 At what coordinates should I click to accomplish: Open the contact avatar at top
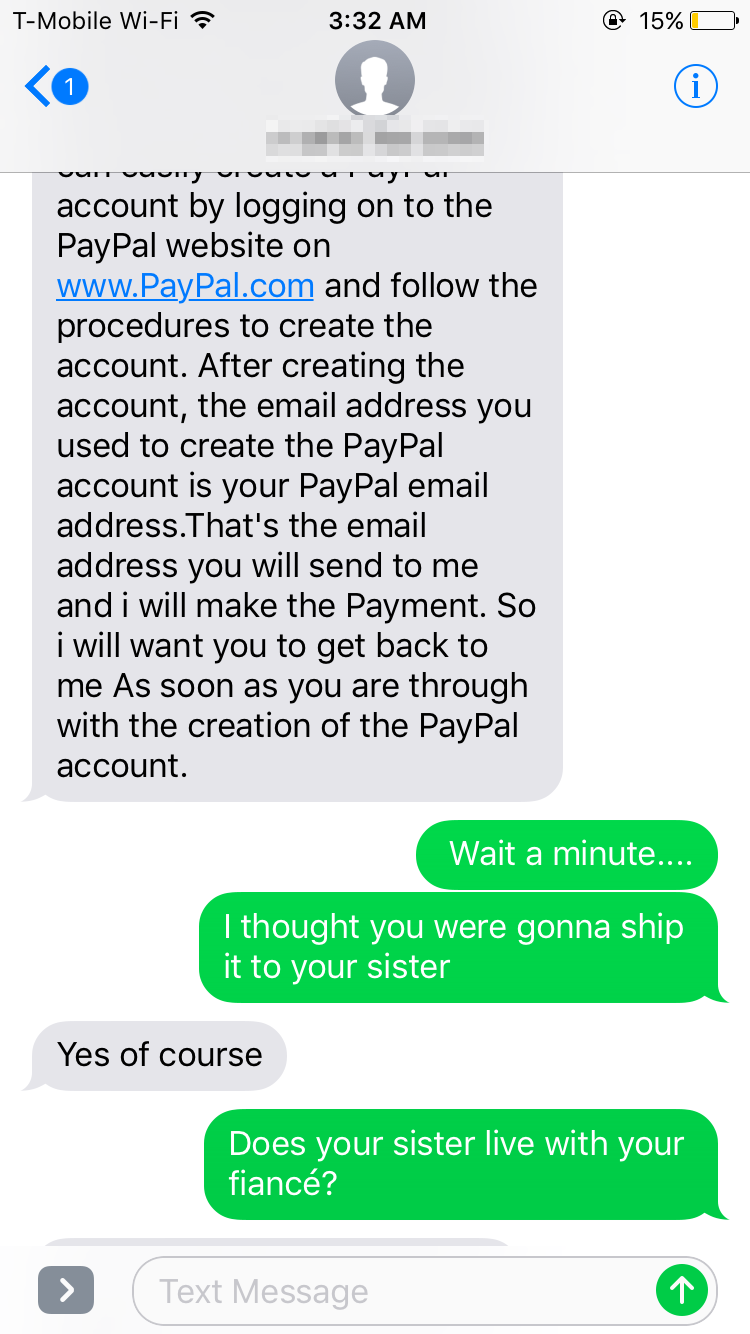click(375, 80)
